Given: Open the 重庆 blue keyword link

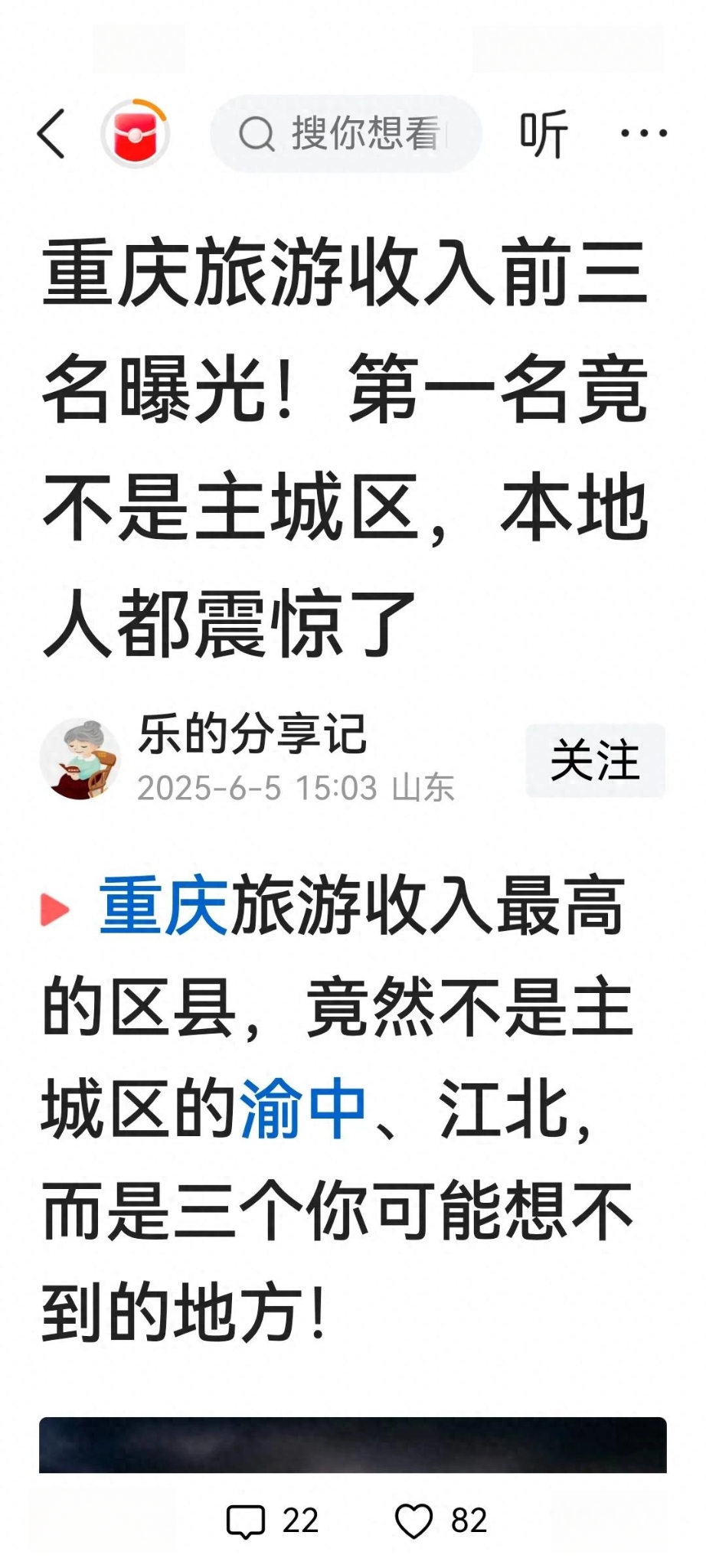Looking at the screenshot, I should 163,906.
